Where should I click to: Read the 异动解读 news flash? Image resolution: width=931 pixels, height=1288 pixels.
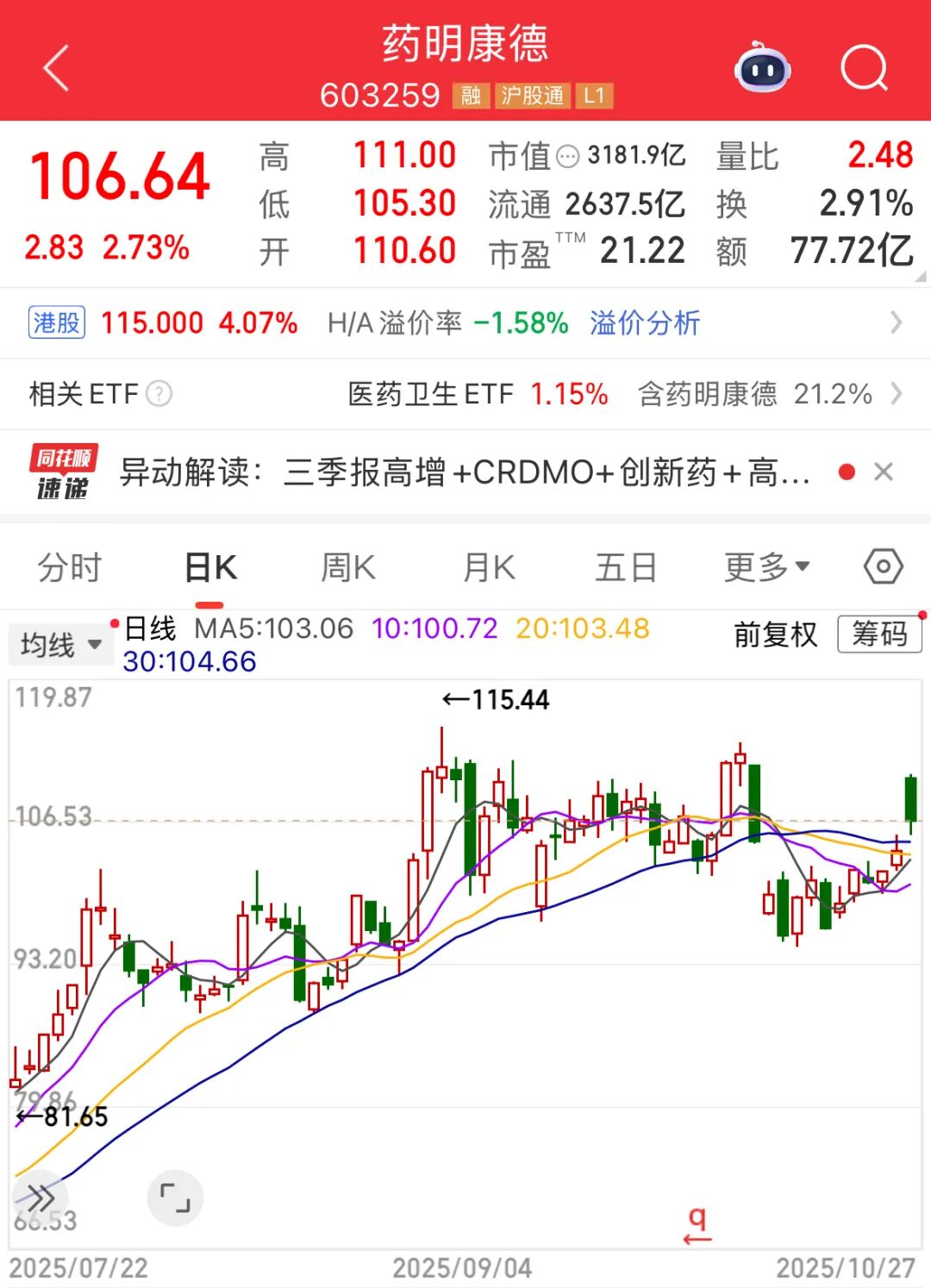point(465,472)
